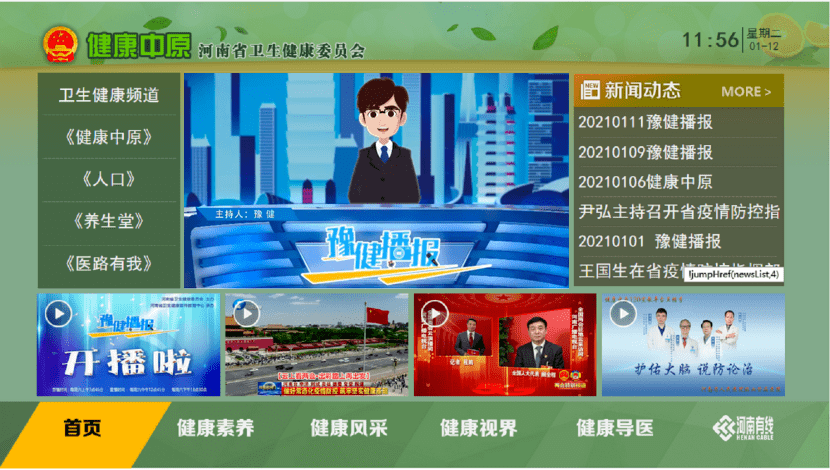This screenshot has width=830, height=470.
Task: Open news item 20210101 豫健播报
Action: pyautogui.click(x=650, y=241)
